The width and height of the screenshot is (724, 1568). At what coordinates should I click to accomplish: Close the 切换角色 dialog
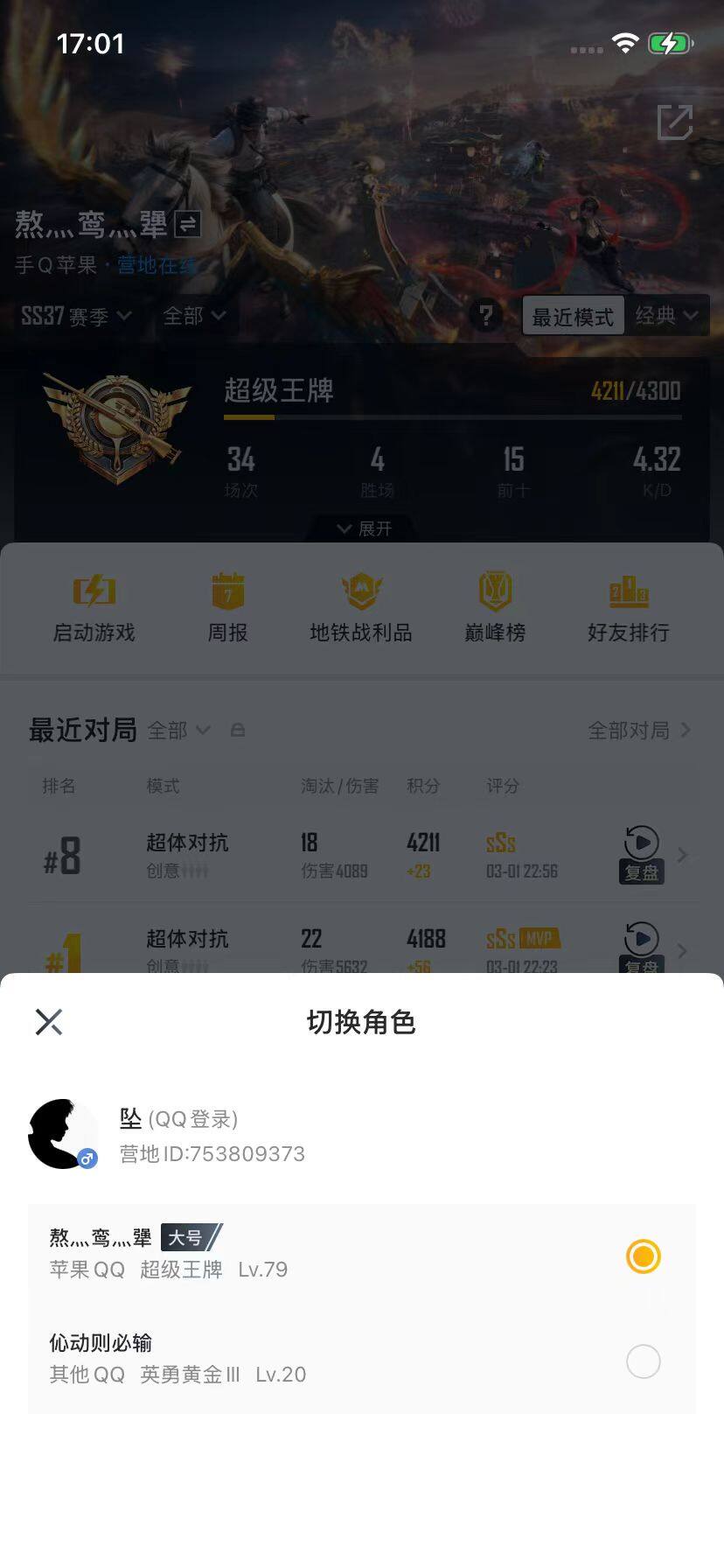[49, 1021]
